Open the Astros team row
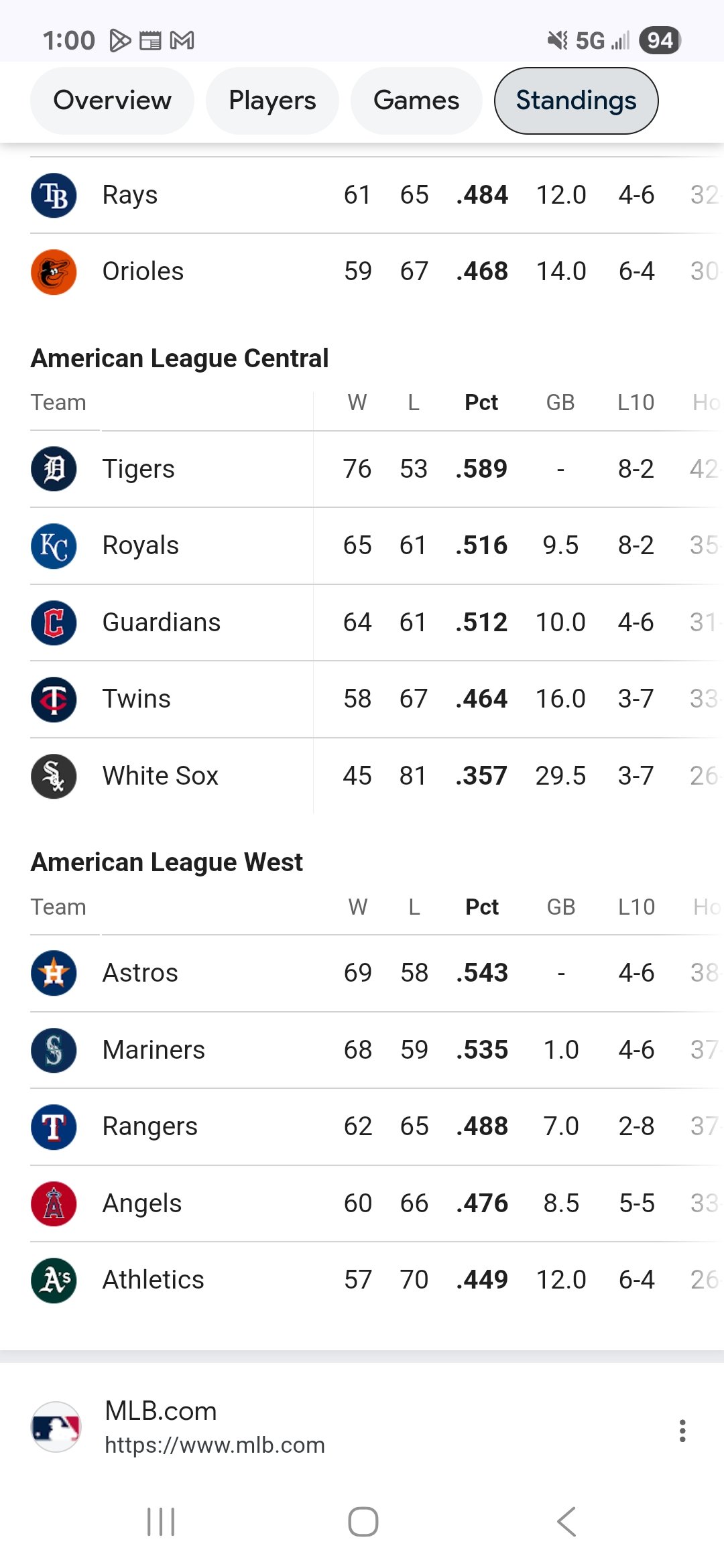 pyautogui.click(x=140, y=973)
